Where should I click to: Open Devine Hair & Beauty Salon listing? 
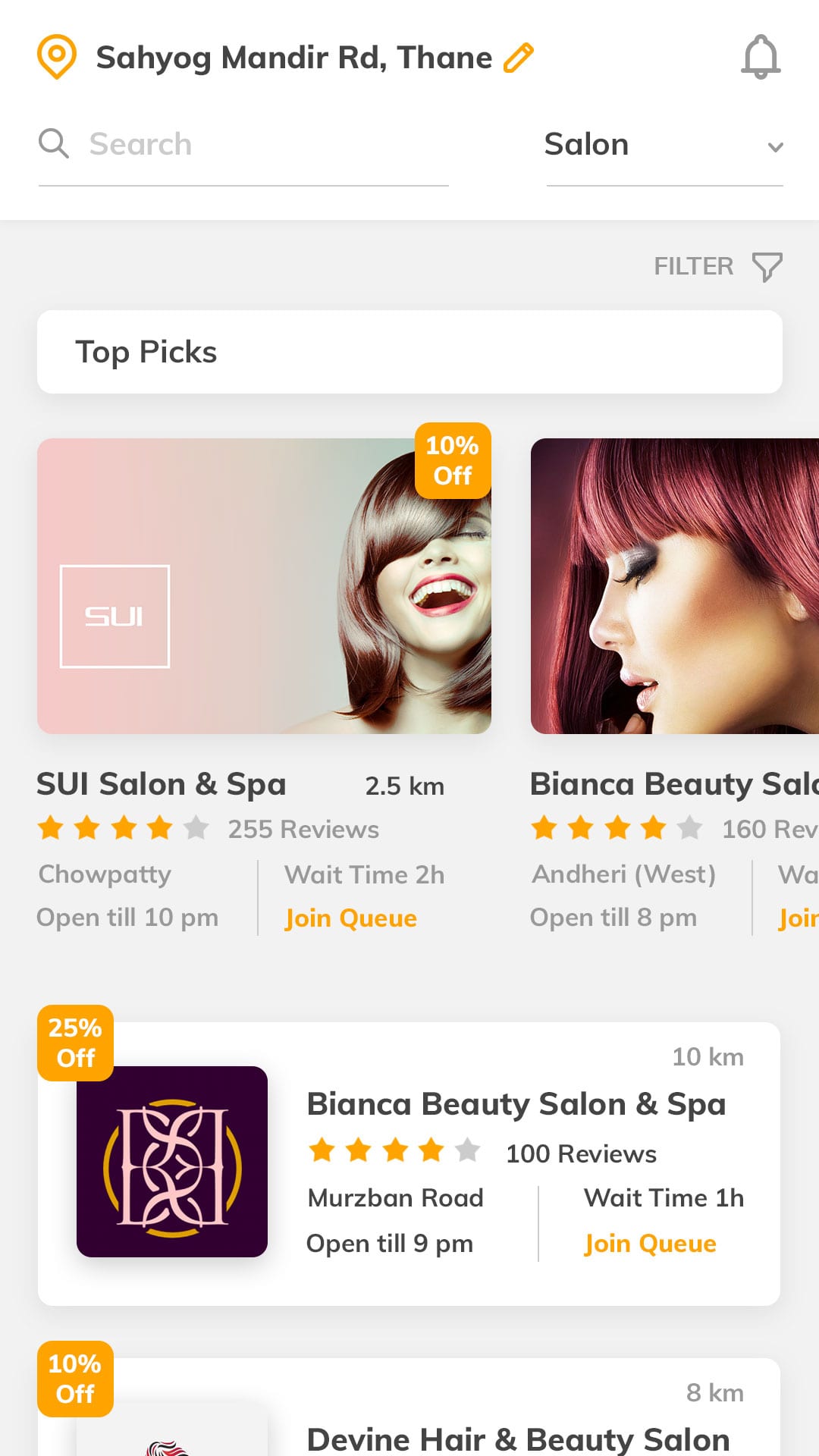coord(517,1438)
